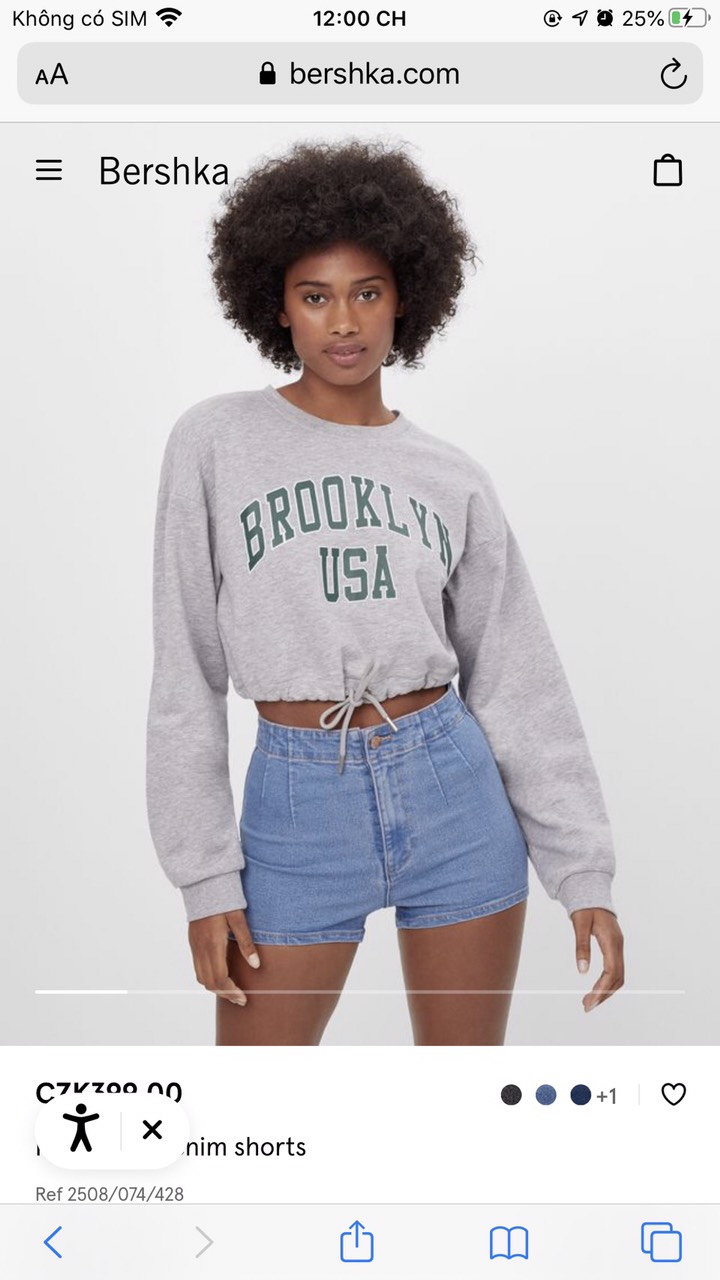This screenshot has height=1280, width=720.
Task: Open Safari bookmarks
Action: [509, 1242]
